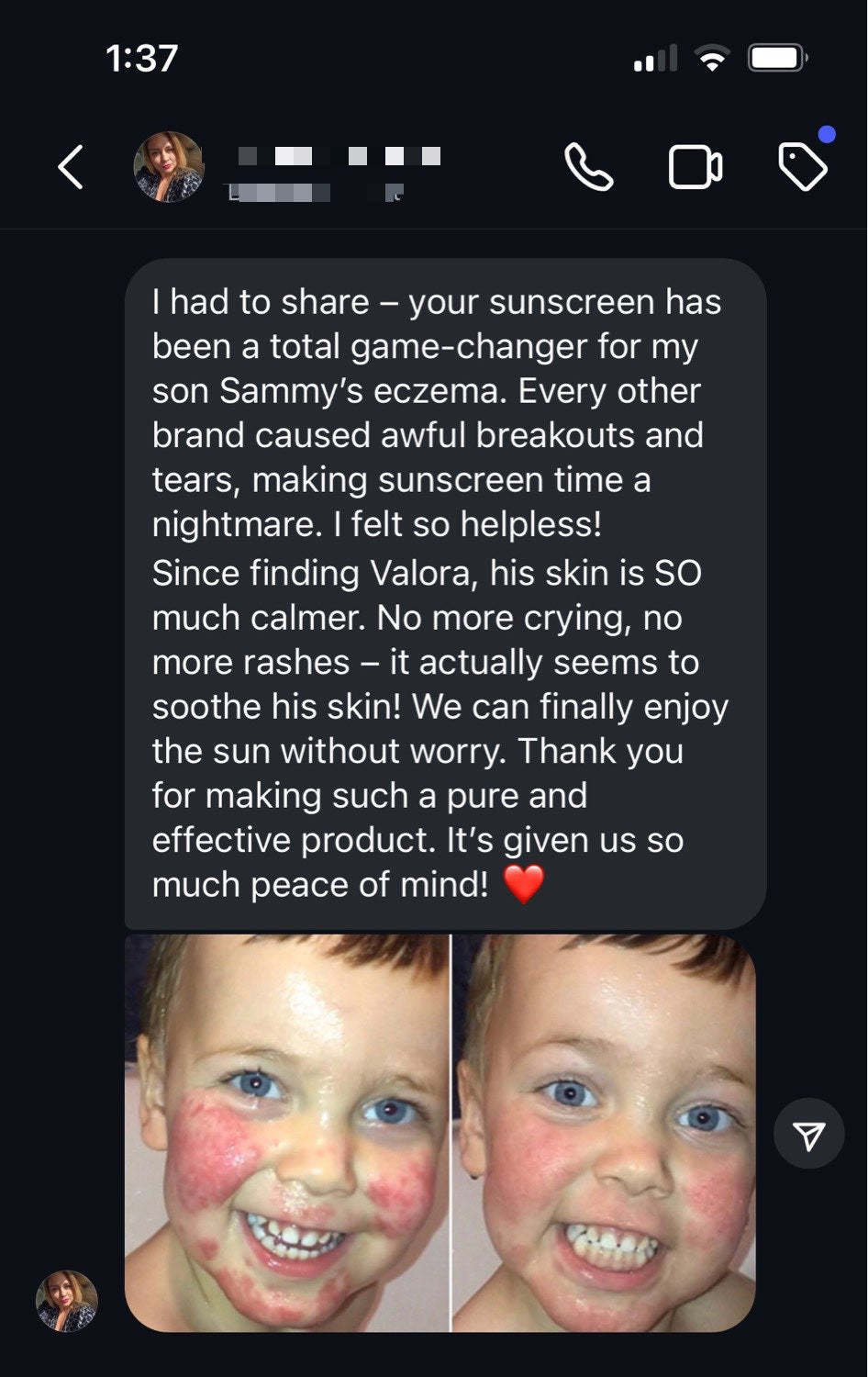Start a video call

pos(695,167)
